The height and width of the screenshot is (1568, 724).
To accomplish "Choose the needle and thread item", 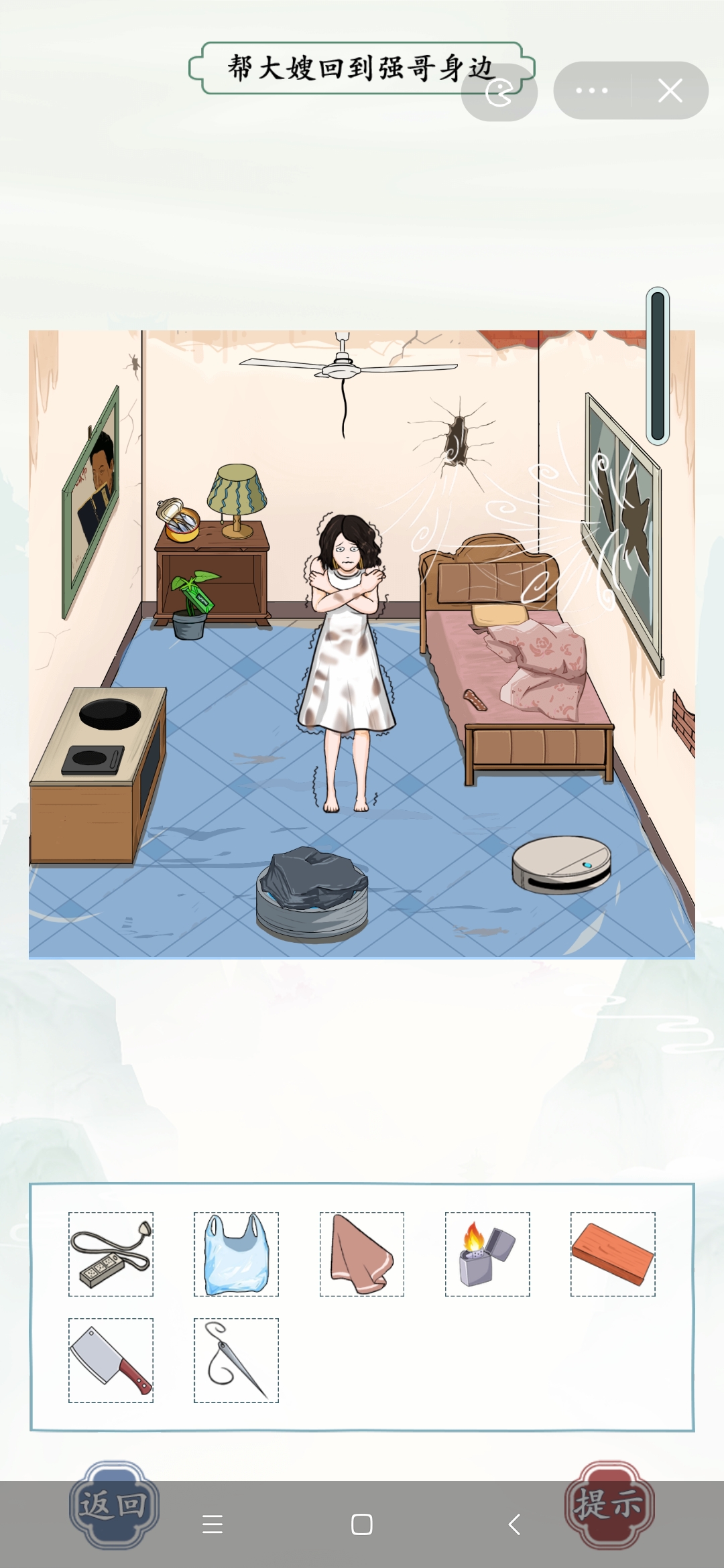I will point(236,1360).
